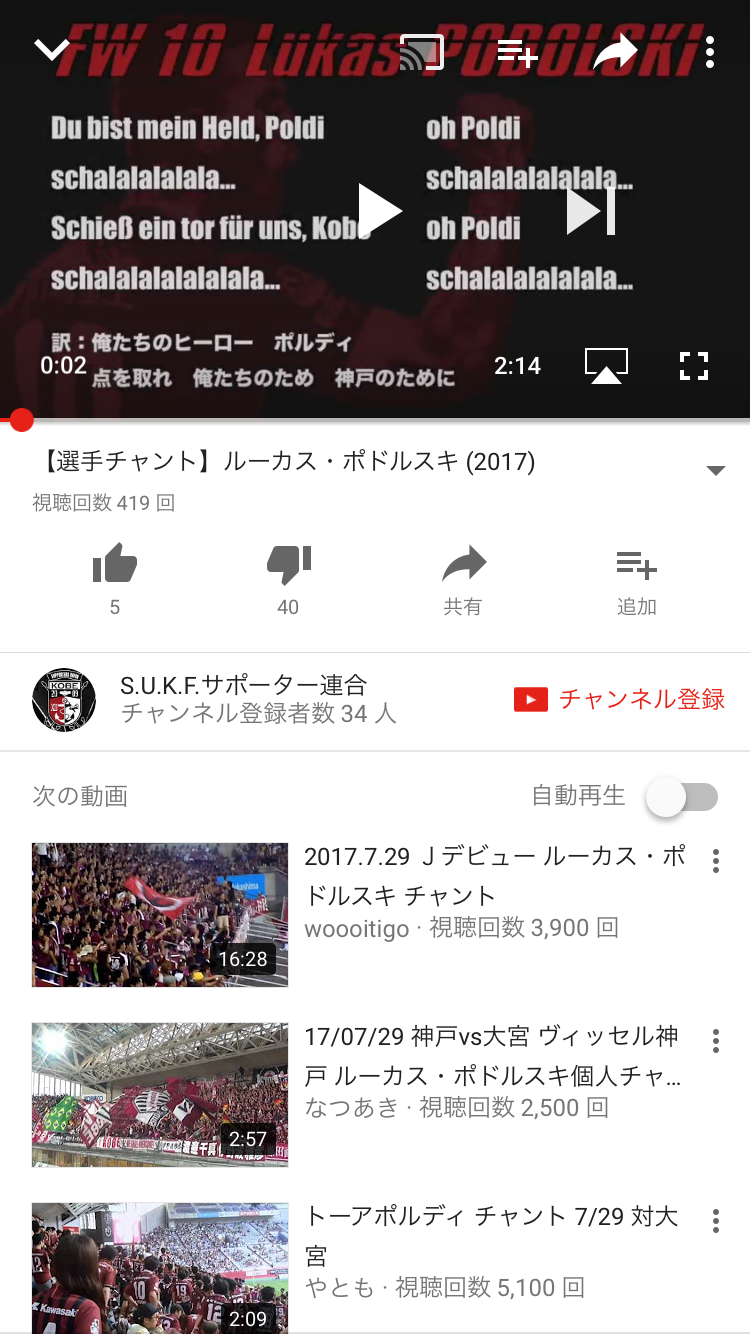The height and width of the screenshot is (1334, 750).
Task: Play the paused video
Action: (x=379, y=211)
